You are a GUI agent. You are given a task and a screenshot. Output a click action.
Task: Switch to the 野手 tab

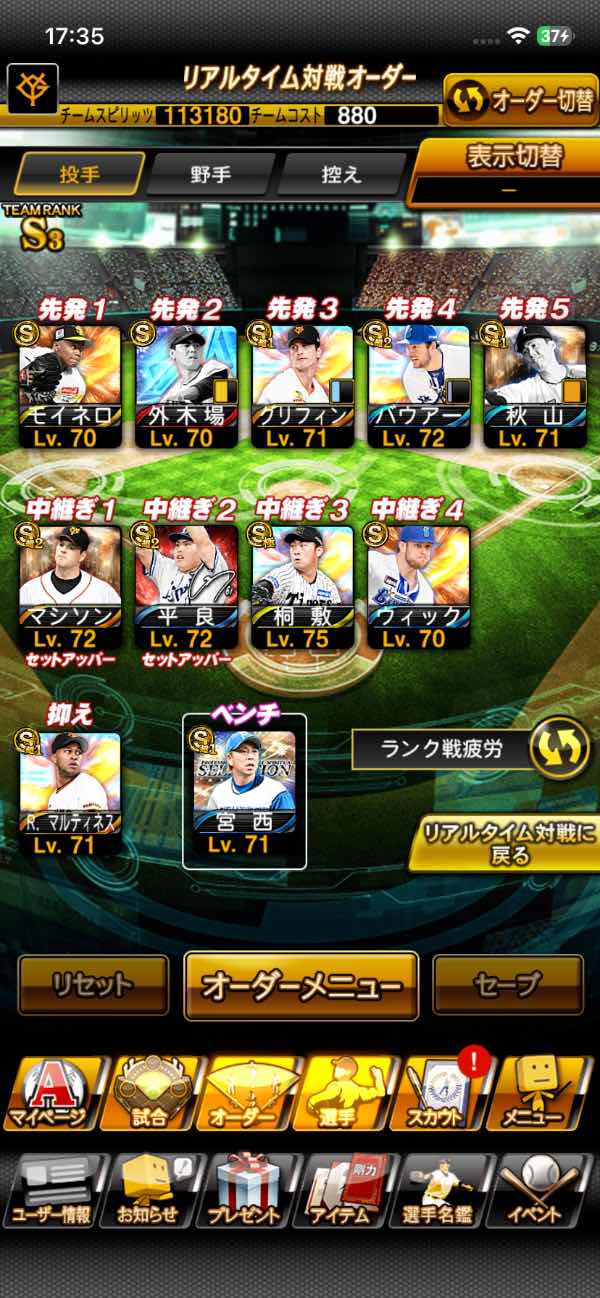(x=211, y=174)
